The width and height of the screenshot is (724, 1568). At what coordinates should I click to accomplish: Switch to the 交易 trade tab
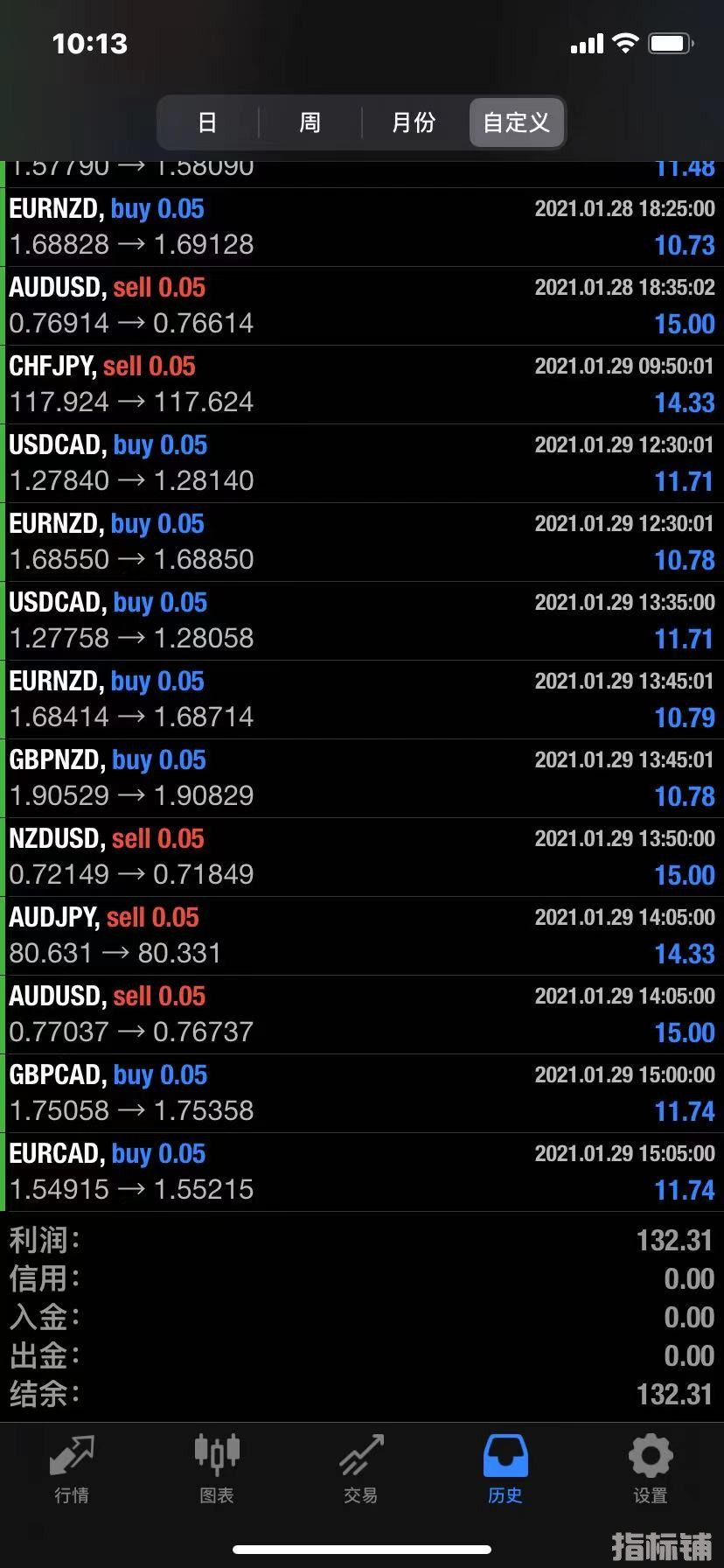click(x=360, y=1470)
